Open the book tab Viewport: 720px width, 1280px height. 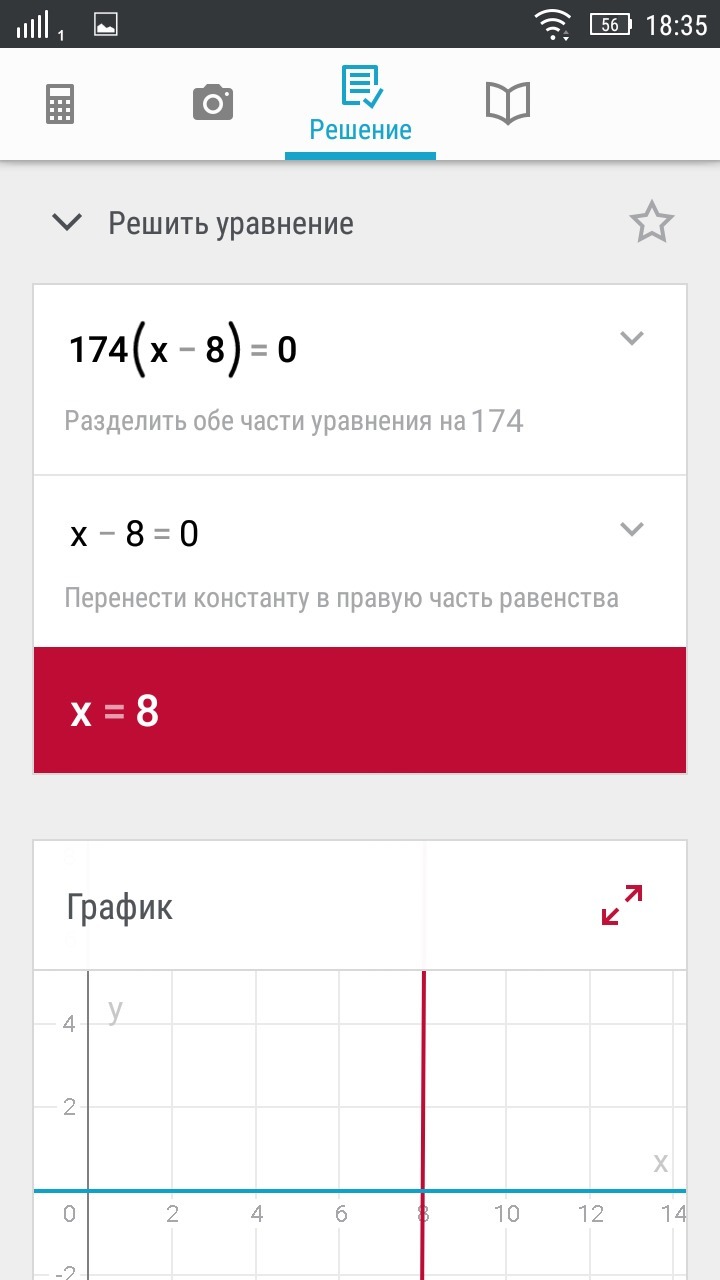pos(507,104)
